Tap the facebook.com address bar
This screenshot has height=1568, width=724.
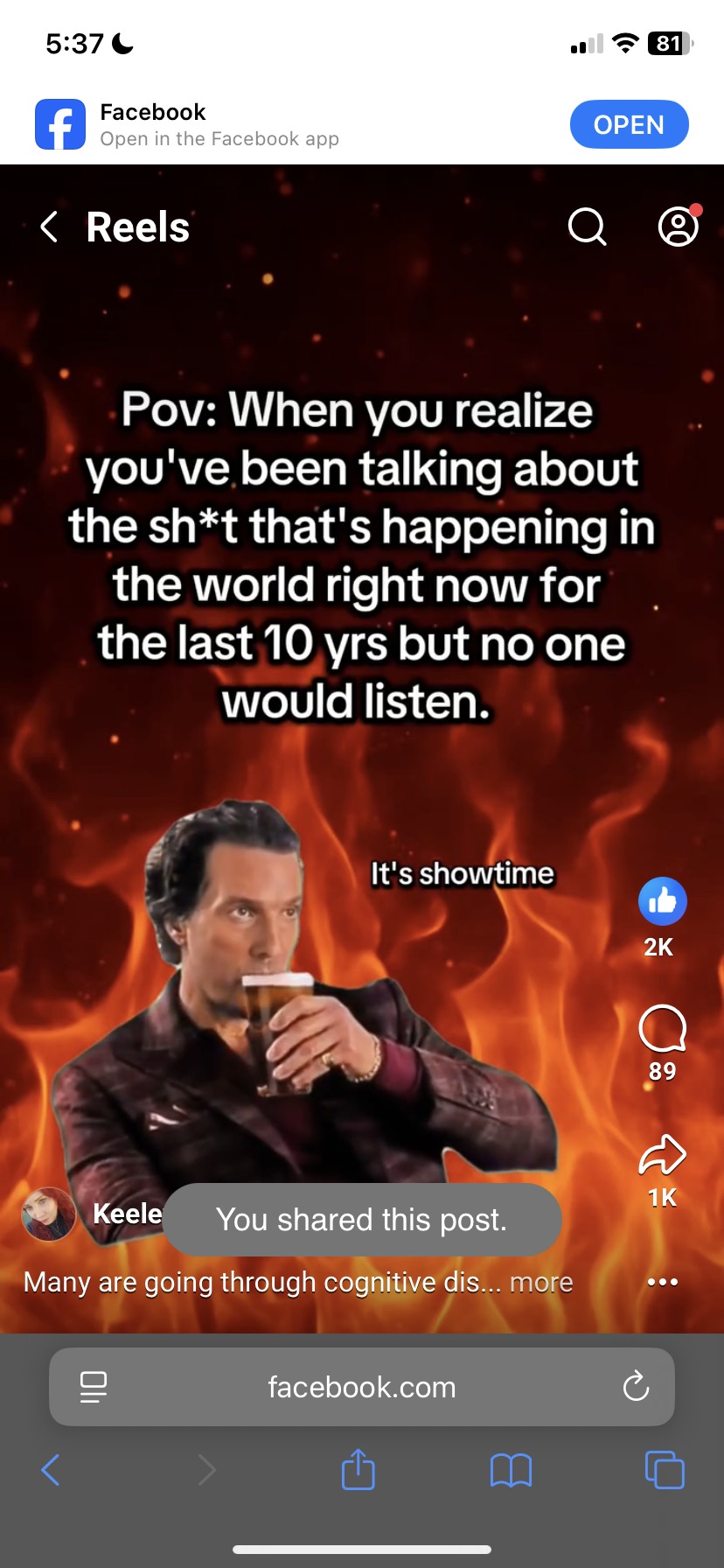coord(361,1387)
